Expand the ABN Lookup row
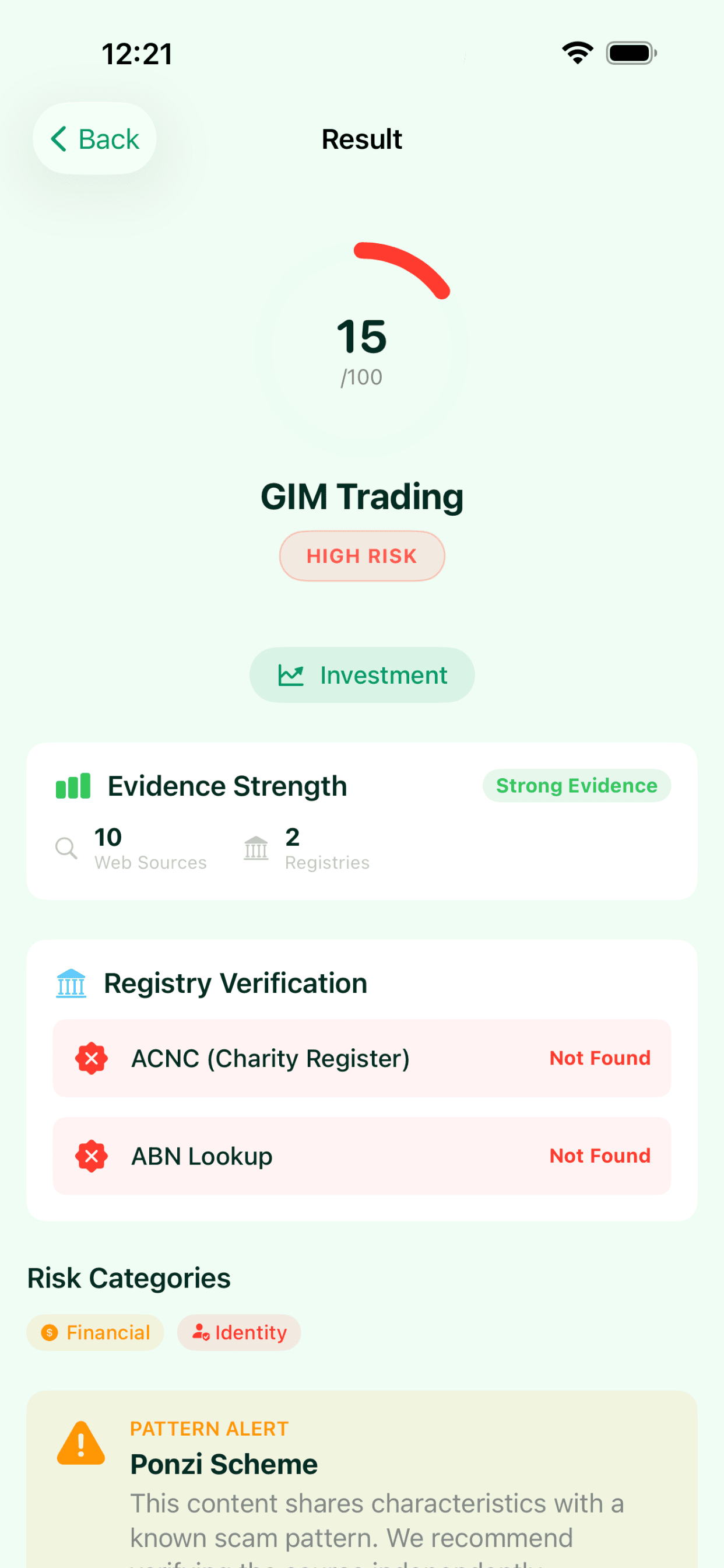The width and height of the screenshot is (724, 1568). tap(361, 1156)
